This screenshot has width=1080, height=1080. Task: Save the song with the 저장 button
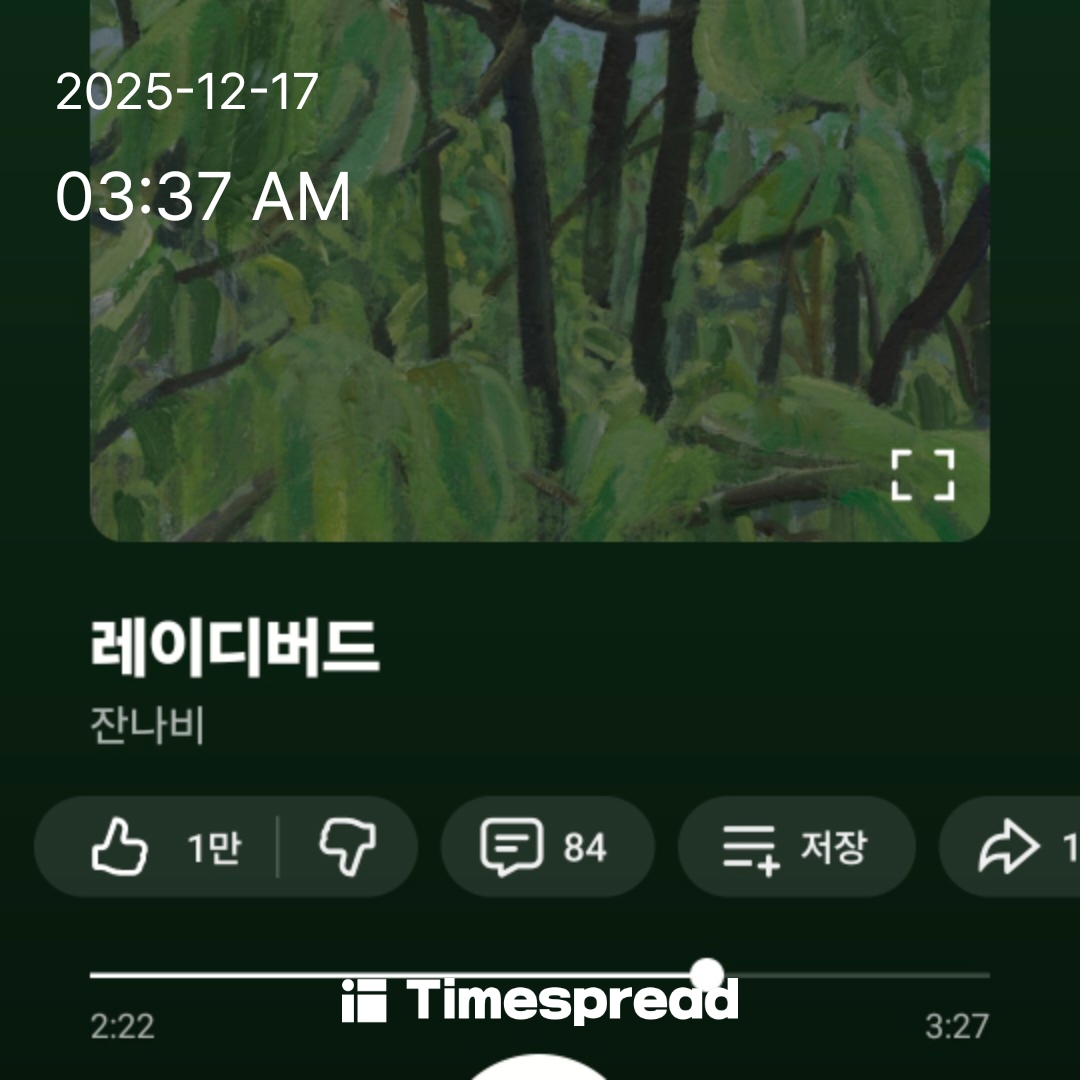click(x=795, y=847)
